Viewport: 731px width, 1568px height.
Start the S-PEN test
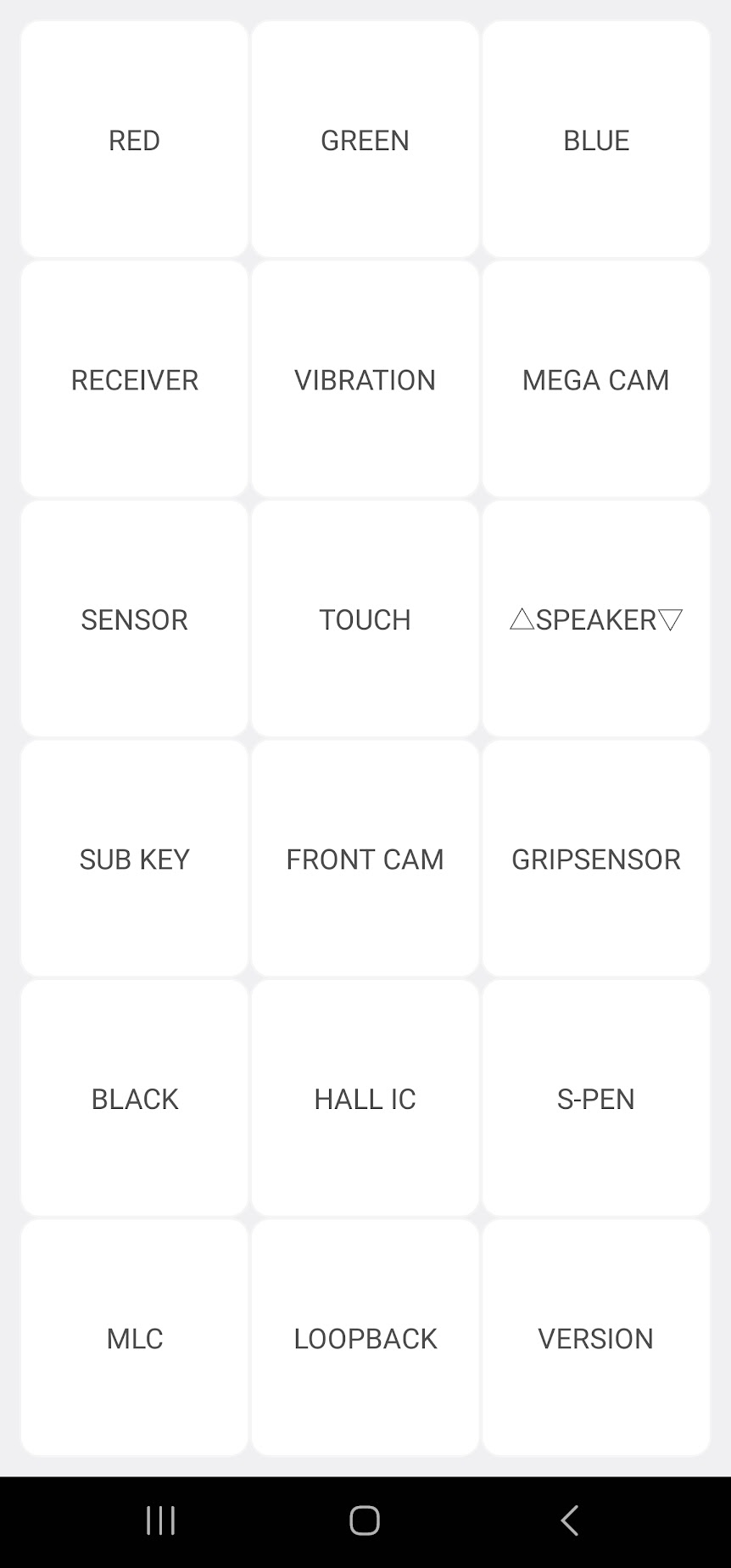(595, 1098)
